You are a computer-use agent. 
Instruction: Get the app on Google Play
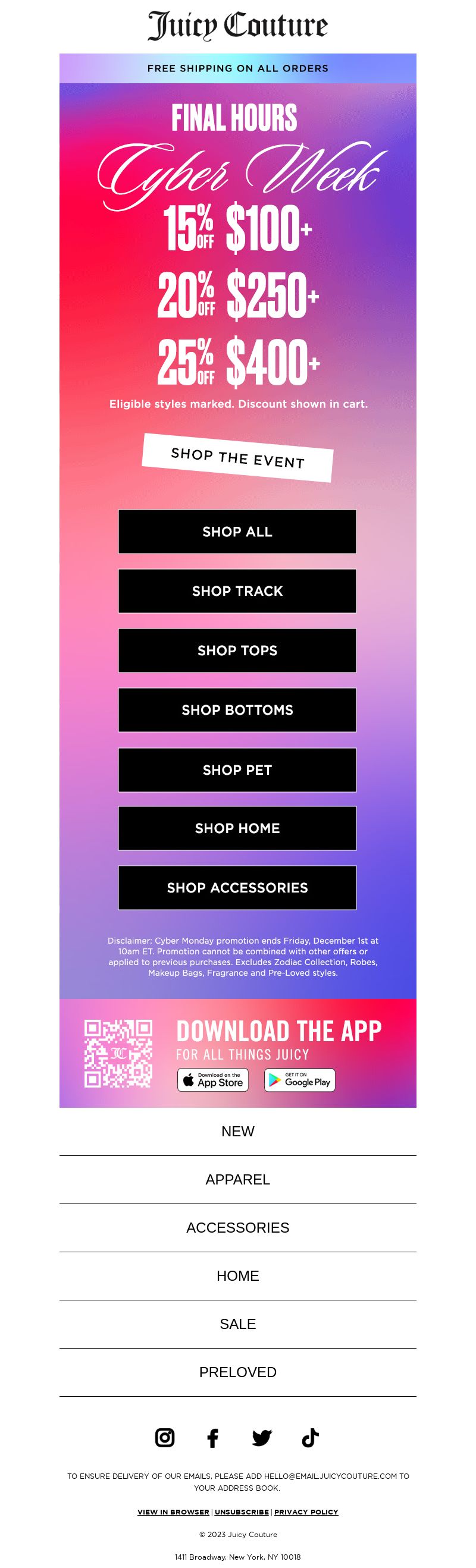tap(299, 1080)
